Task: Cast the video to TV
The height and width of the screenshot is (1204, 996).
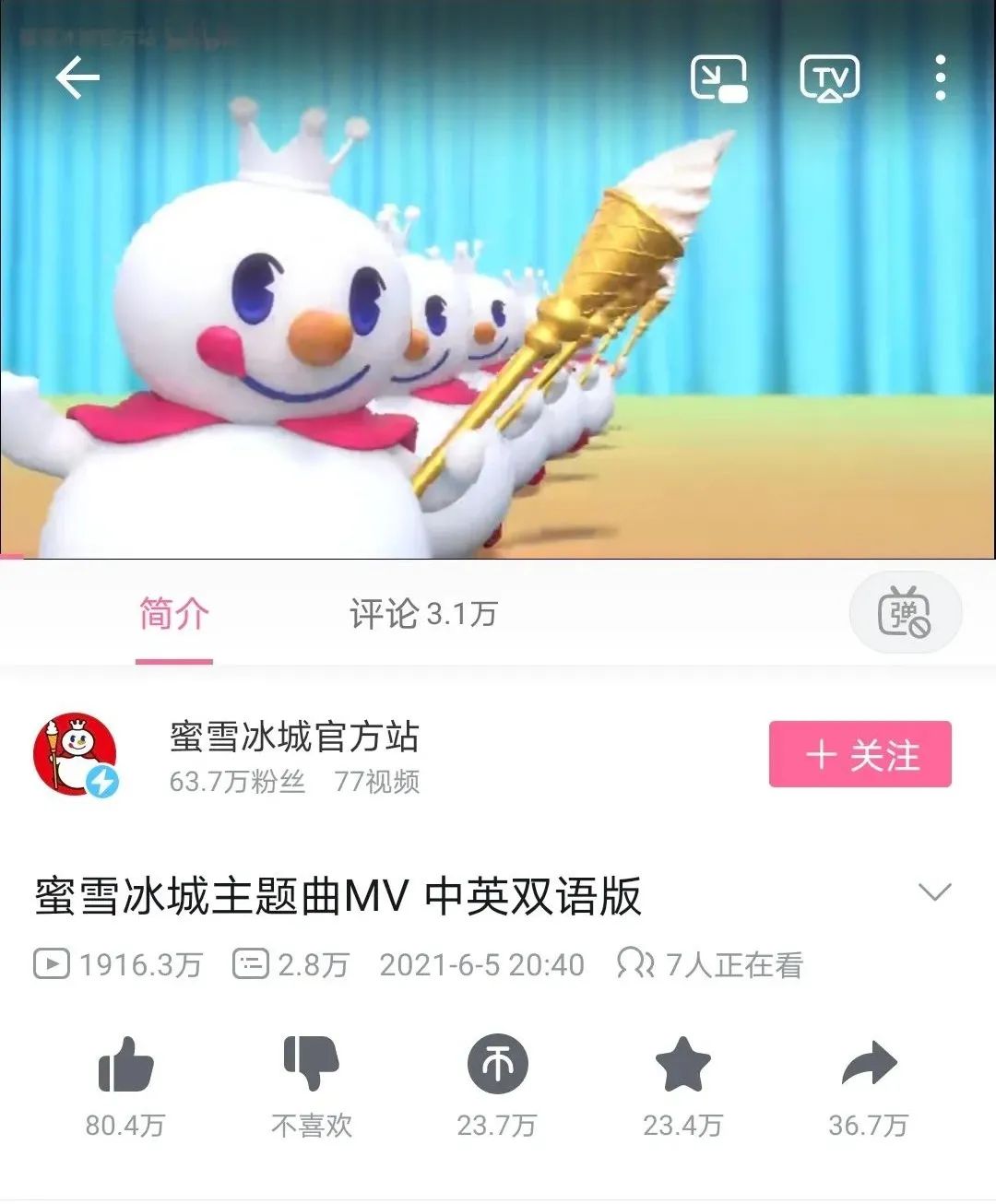Action: (x=829, y=78)
